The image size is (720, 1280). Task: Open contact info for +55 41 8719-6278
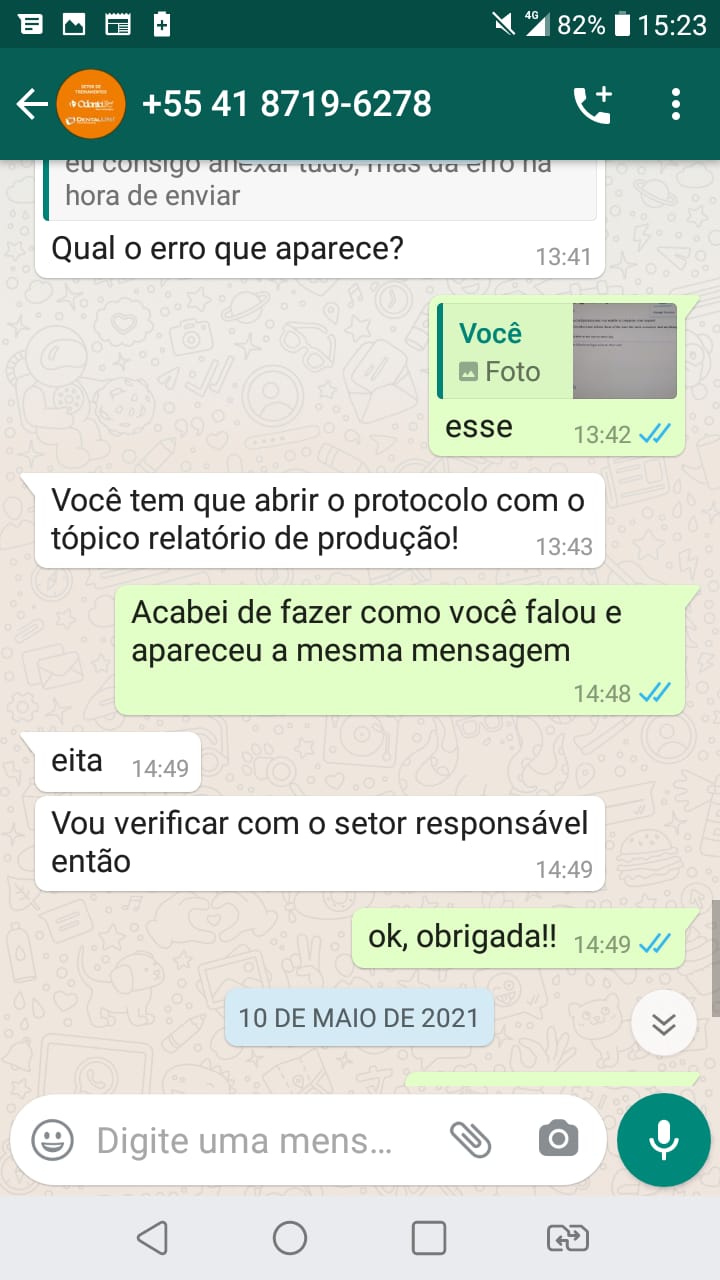[x=286, y=104]
